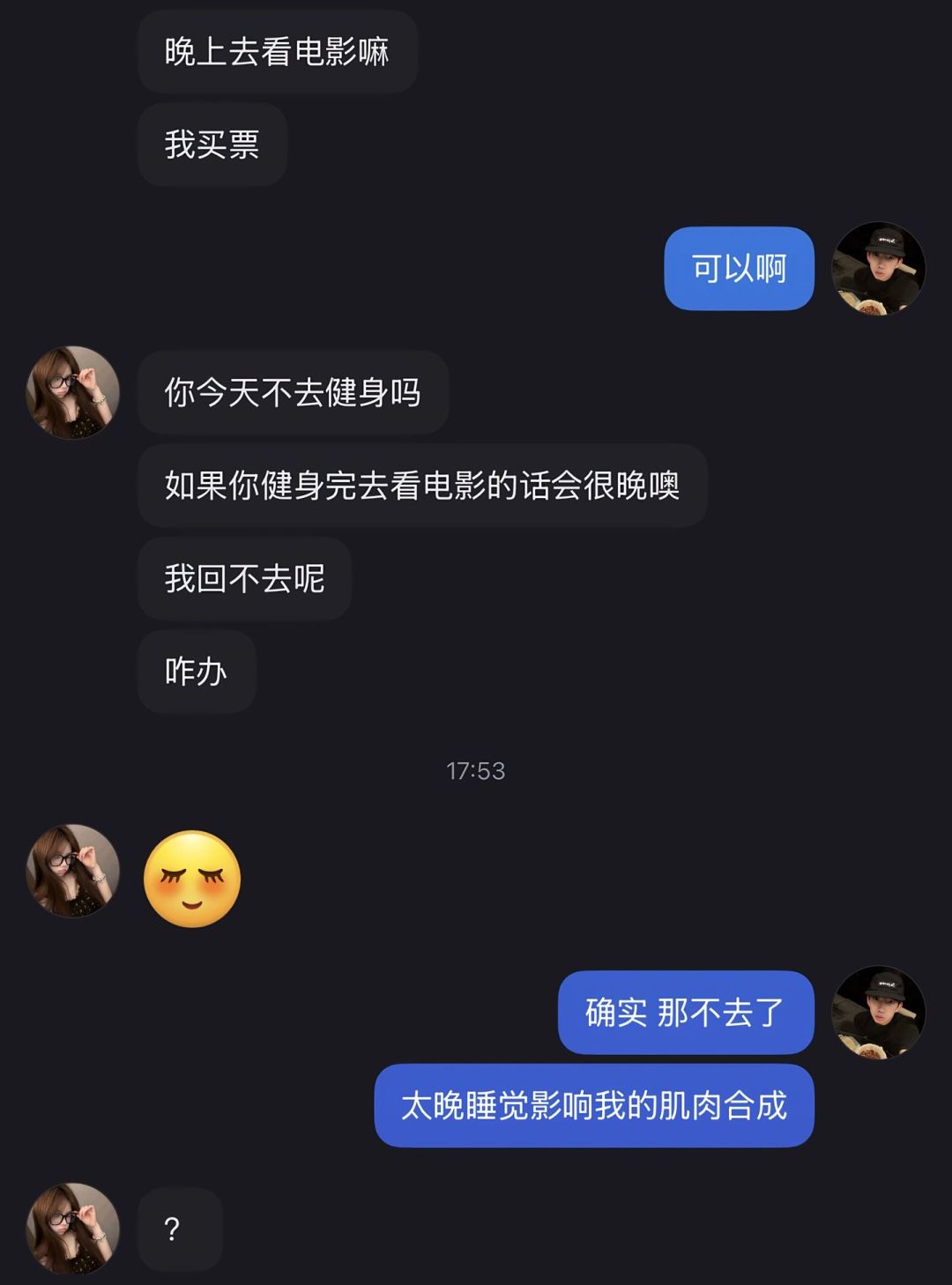Tap the "我回不去呢" message bubble

(x=244, y=578)
